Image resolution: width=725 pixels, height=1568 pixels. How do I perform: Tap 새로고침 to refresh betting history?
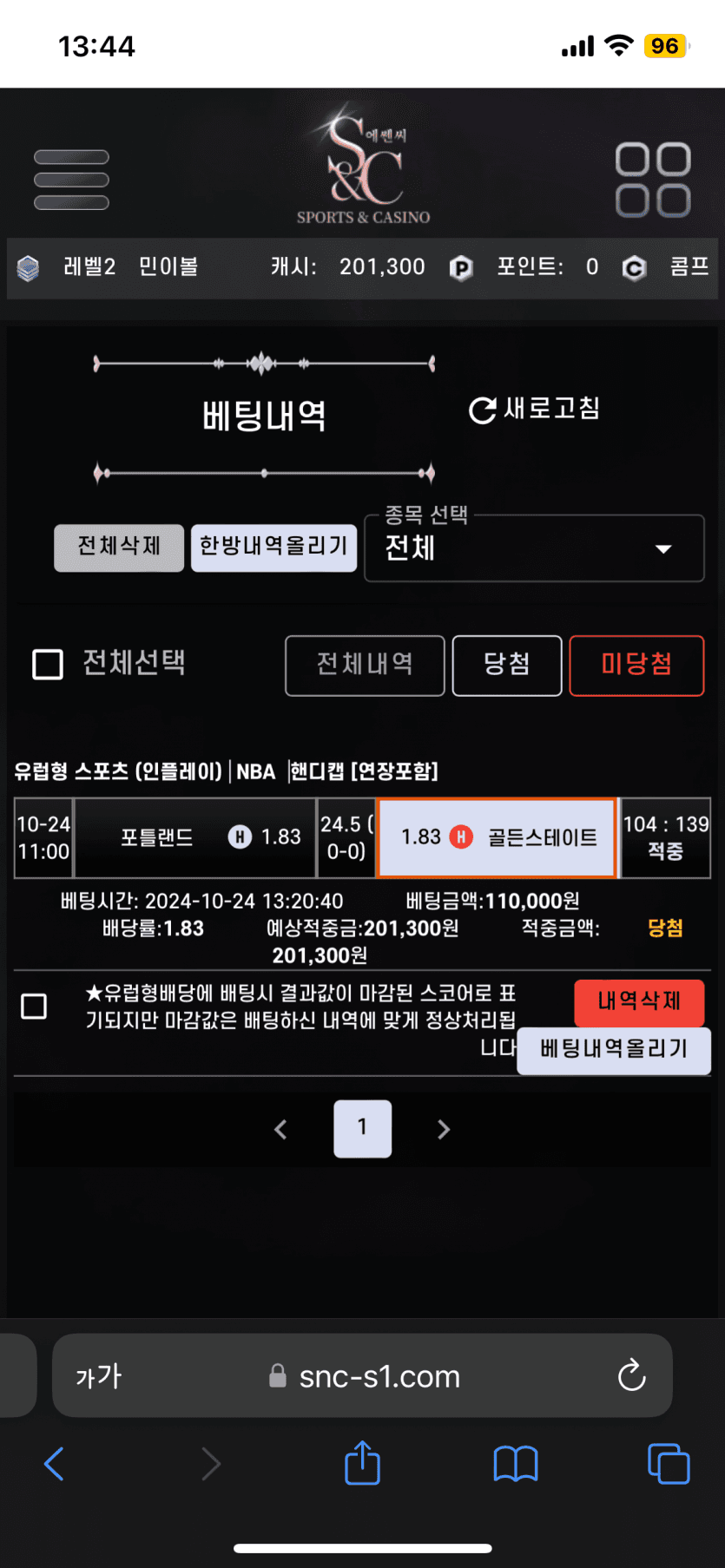click(x=535, y=409)
